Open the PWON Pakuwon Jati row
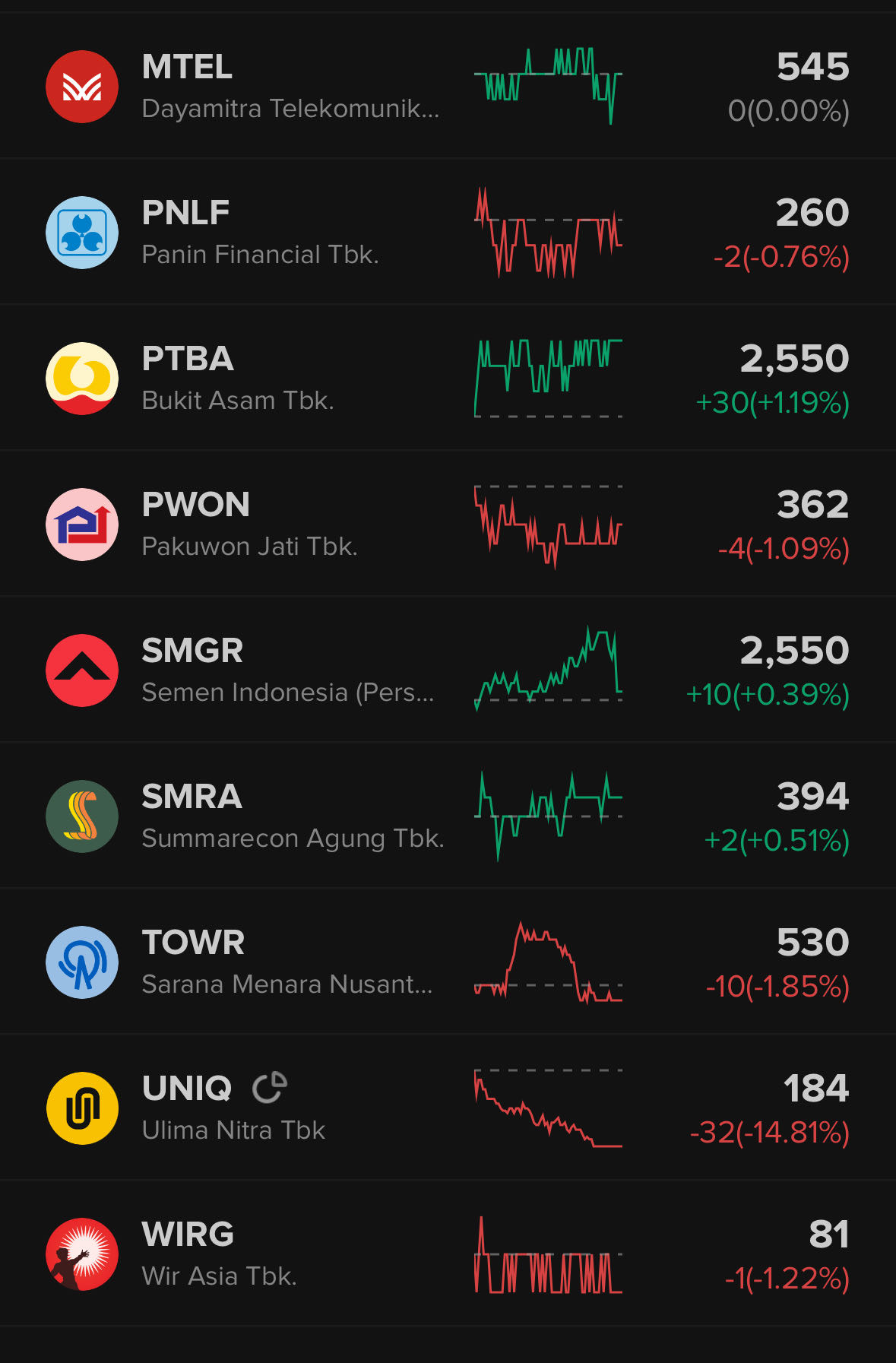Image resolution: width=896 pixels, height=1363 pixels. pos(289,525)
